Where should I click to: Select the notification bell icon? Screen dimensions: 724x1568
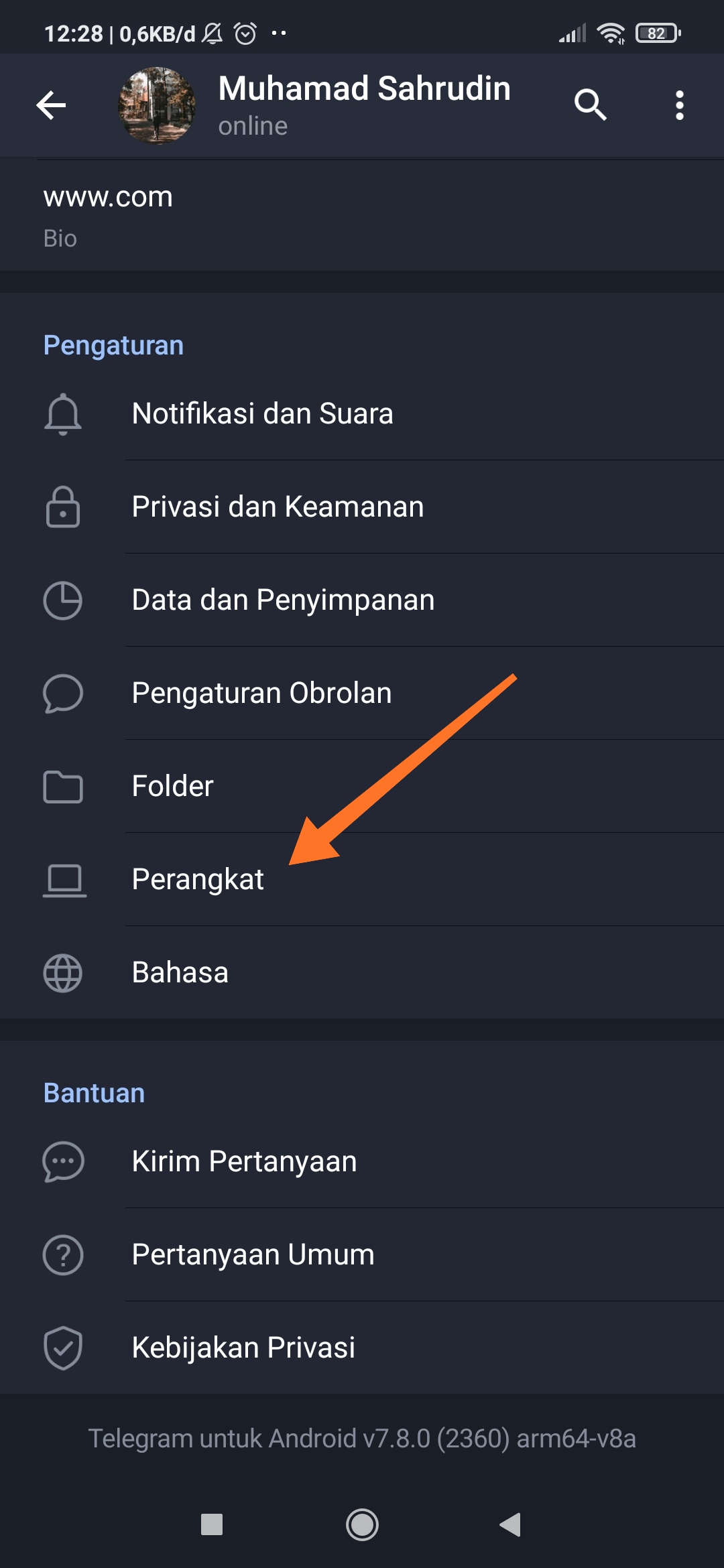[x=63, y=413]
